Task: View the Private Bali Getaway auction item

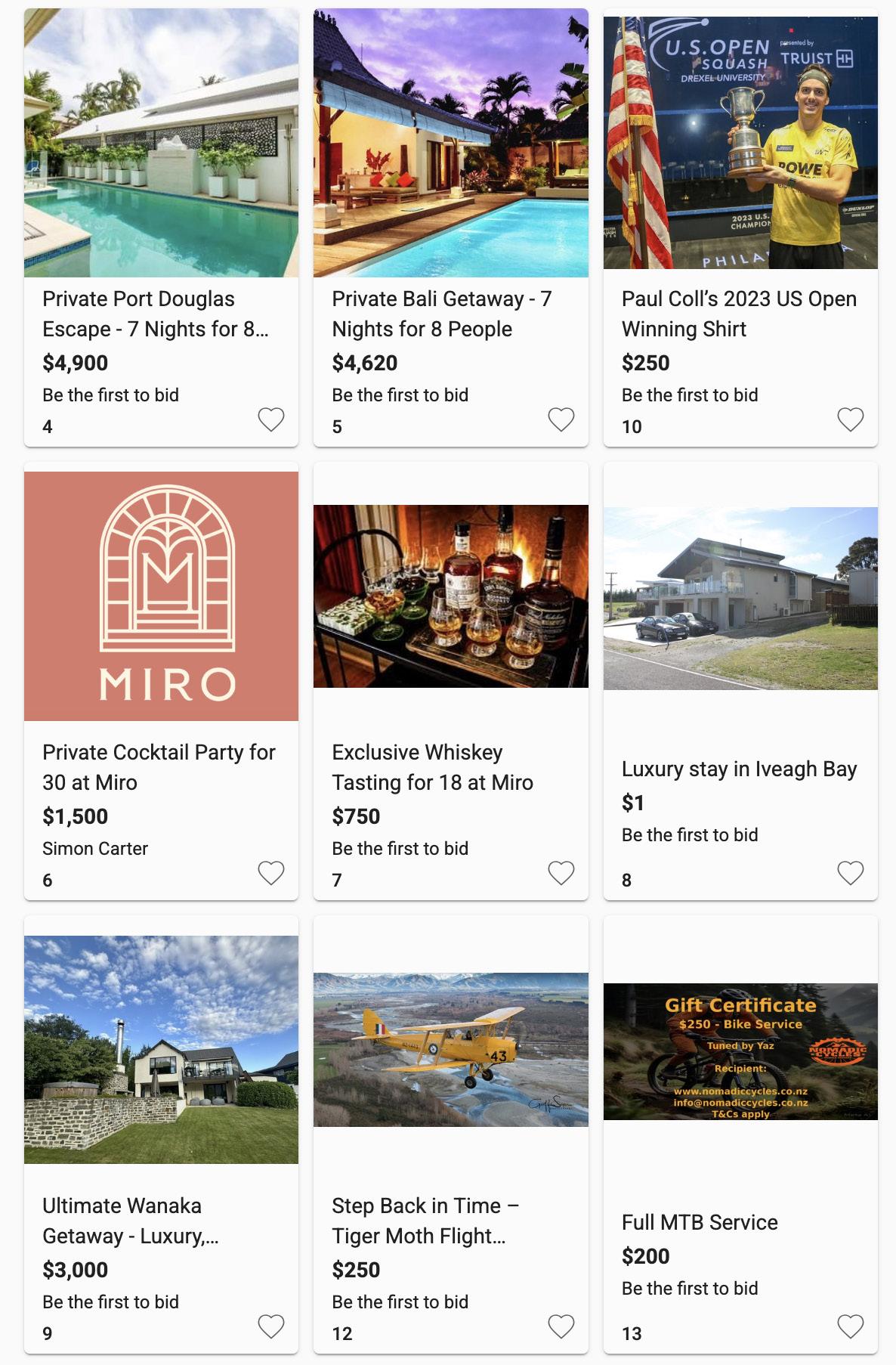Action: (442, 314)
